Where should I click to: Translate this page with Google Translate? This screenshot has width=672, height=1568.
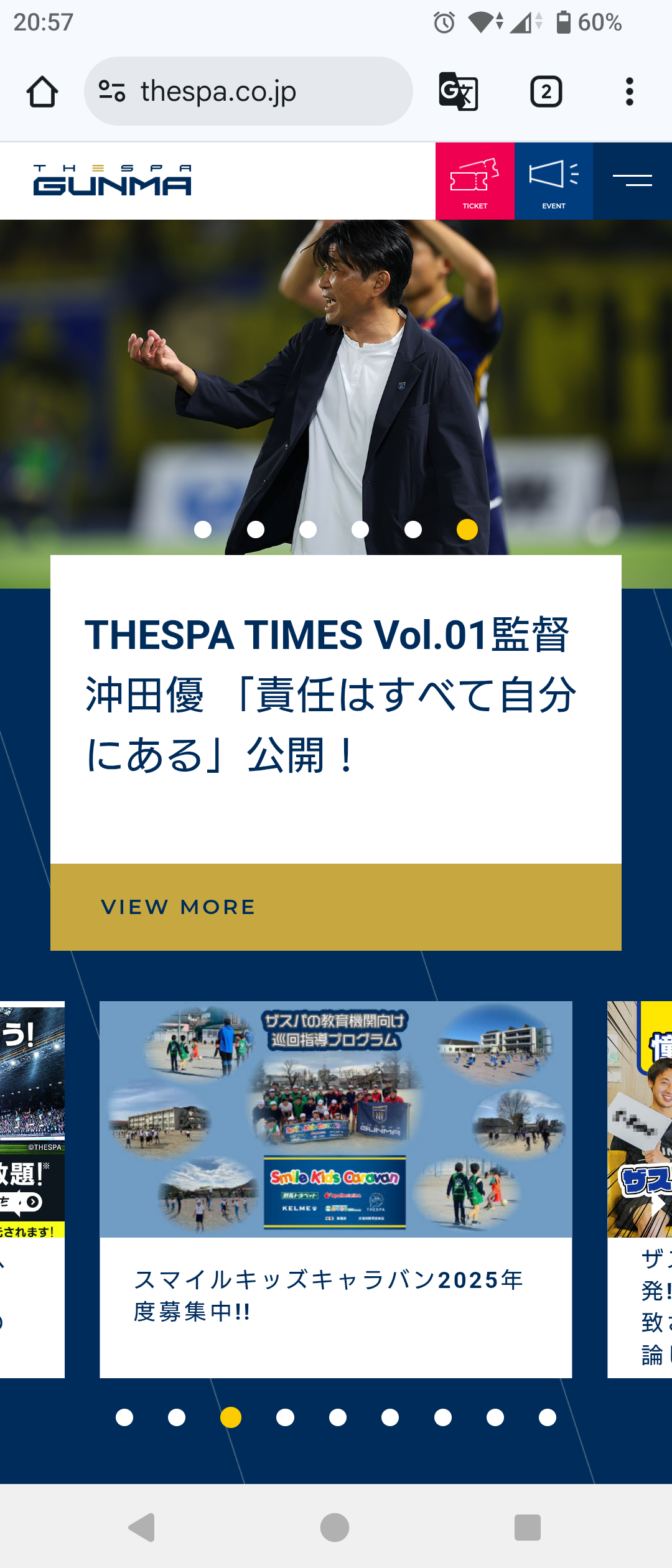point(459,91)
